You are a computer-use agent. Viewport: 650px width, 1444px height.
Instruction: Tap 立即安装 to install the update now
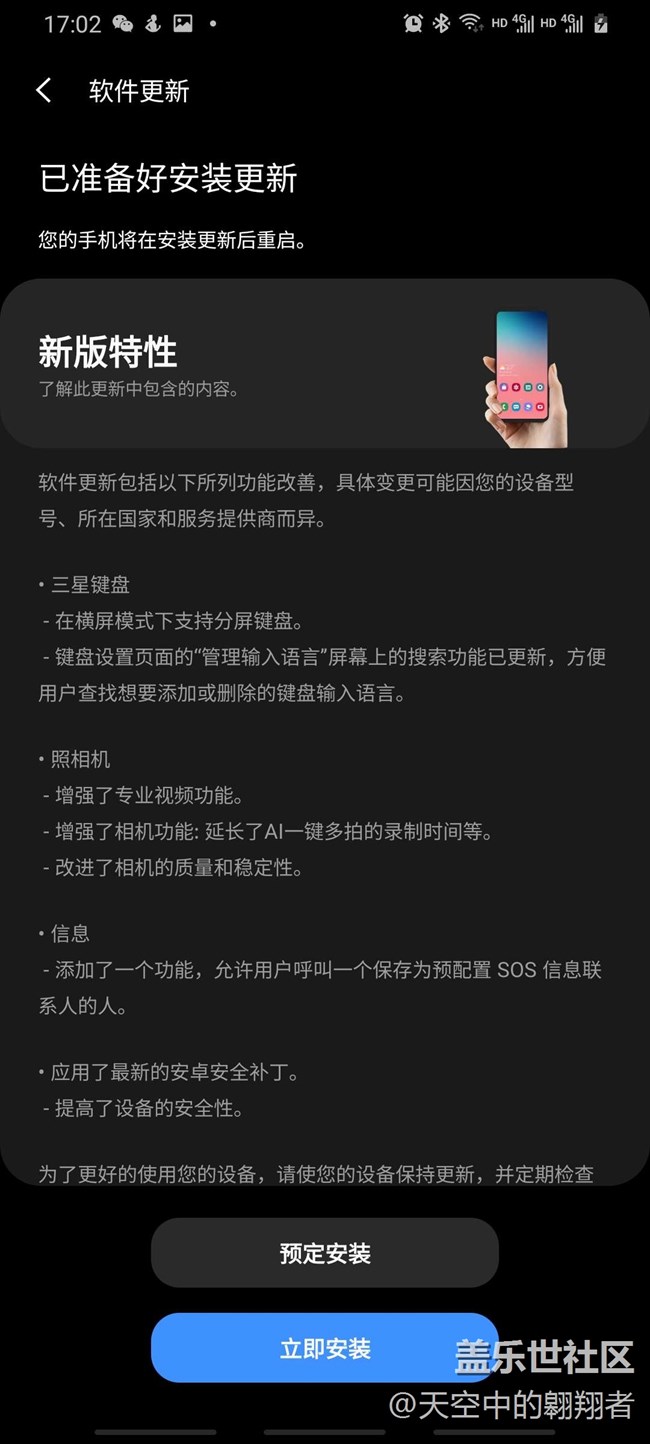[x=324, y=1348]
